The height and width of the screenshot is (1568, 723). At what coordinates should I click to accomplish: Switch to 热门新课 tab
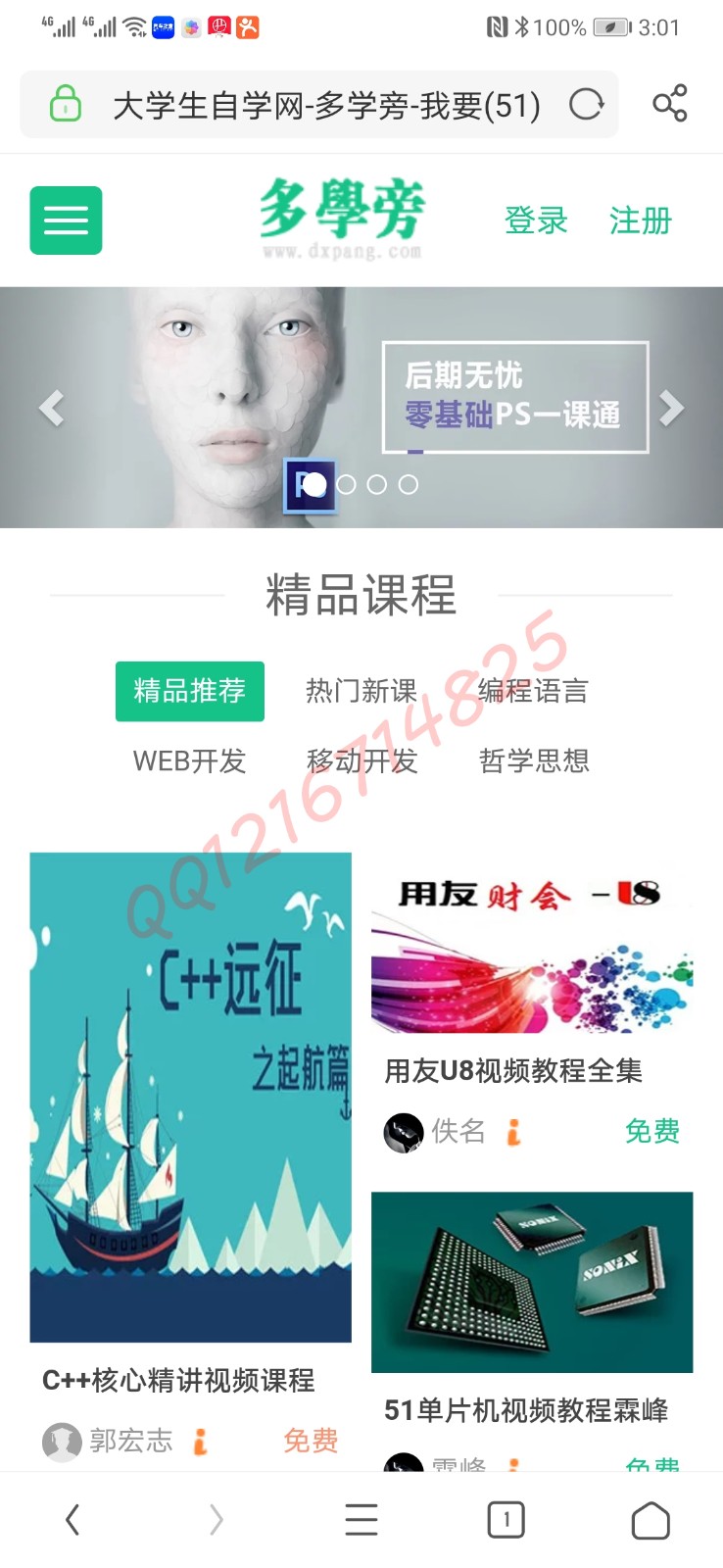coord(361,691)
